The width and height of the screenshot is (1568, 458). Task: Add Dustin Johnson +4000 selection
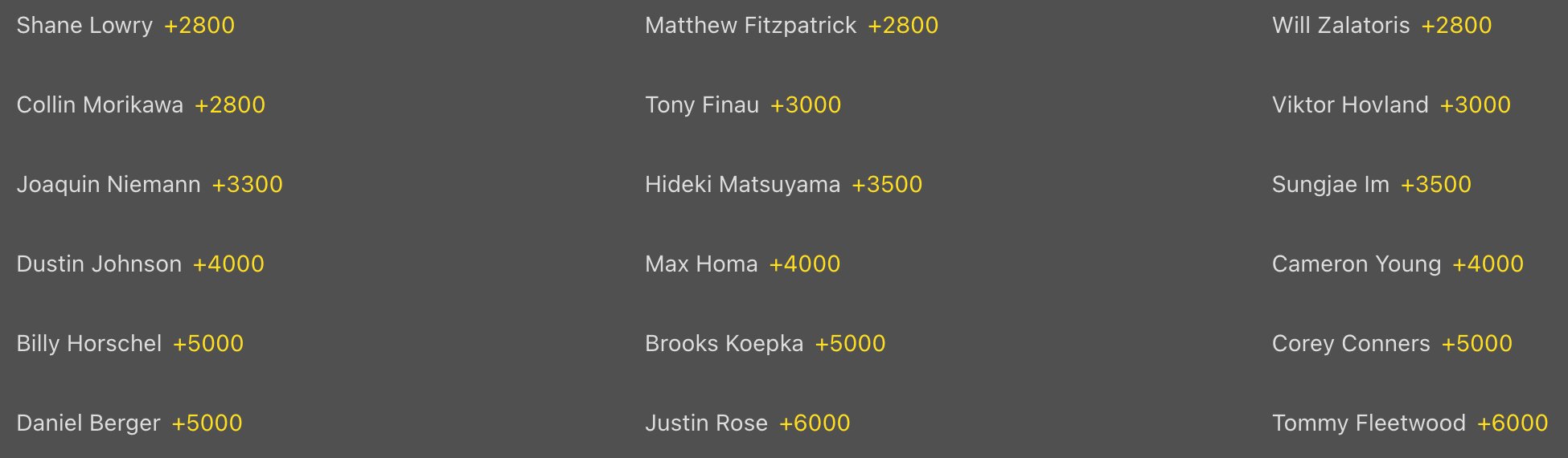pyautogui.click(x=228, y=264)
